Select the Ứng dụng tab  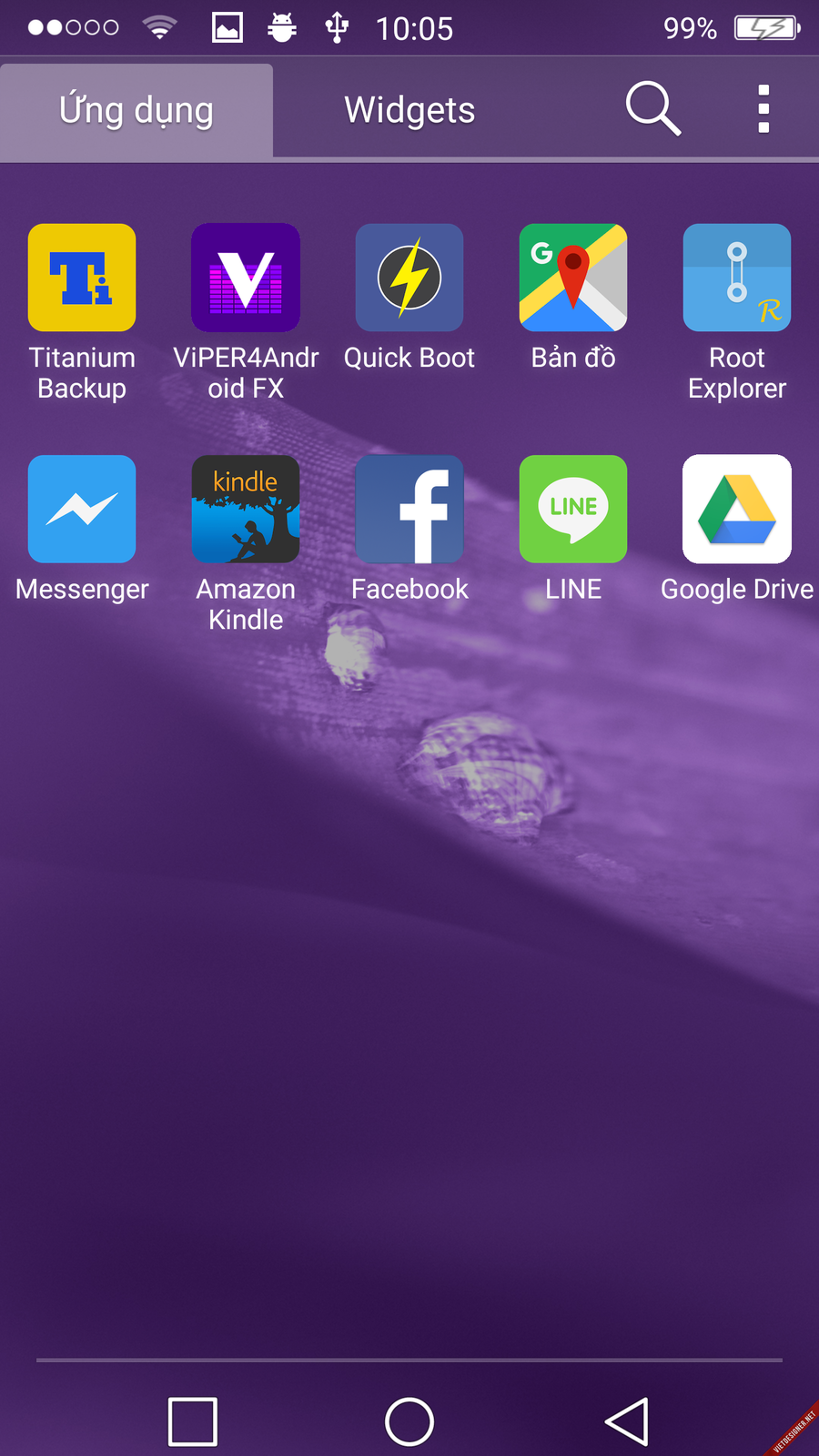point(136,110)
